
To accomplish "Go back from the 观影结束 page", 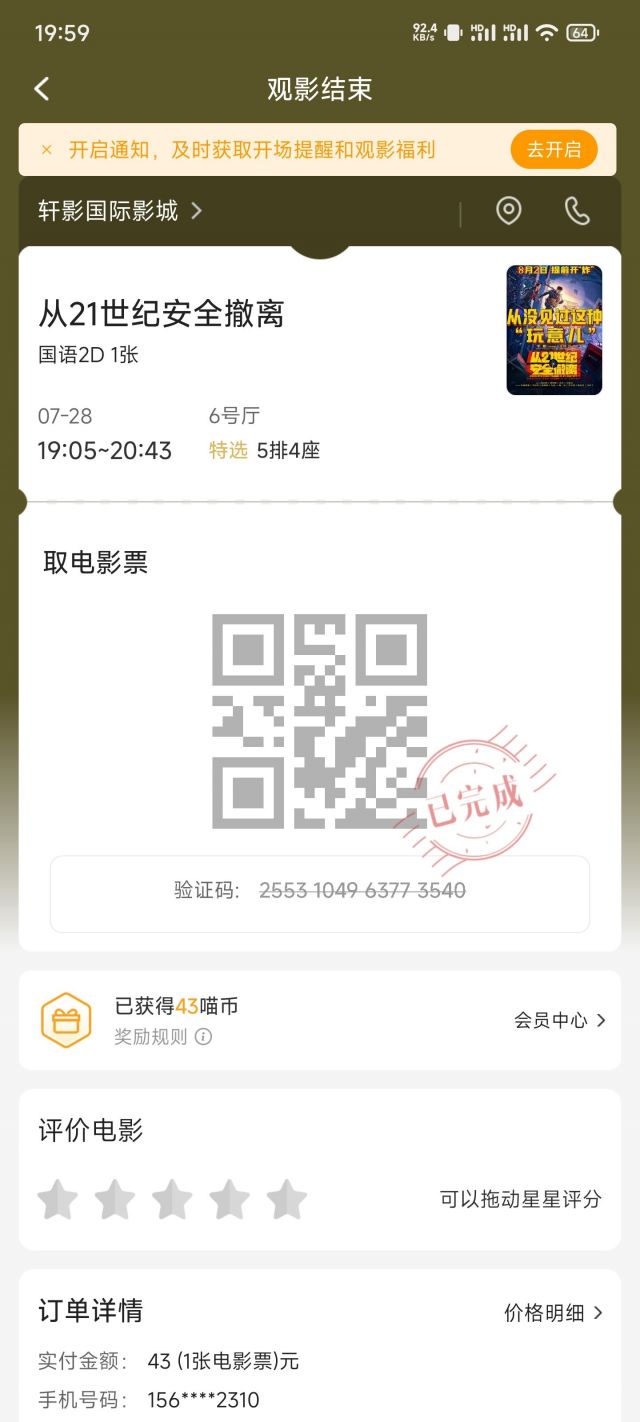I will (x=41, y=89).
